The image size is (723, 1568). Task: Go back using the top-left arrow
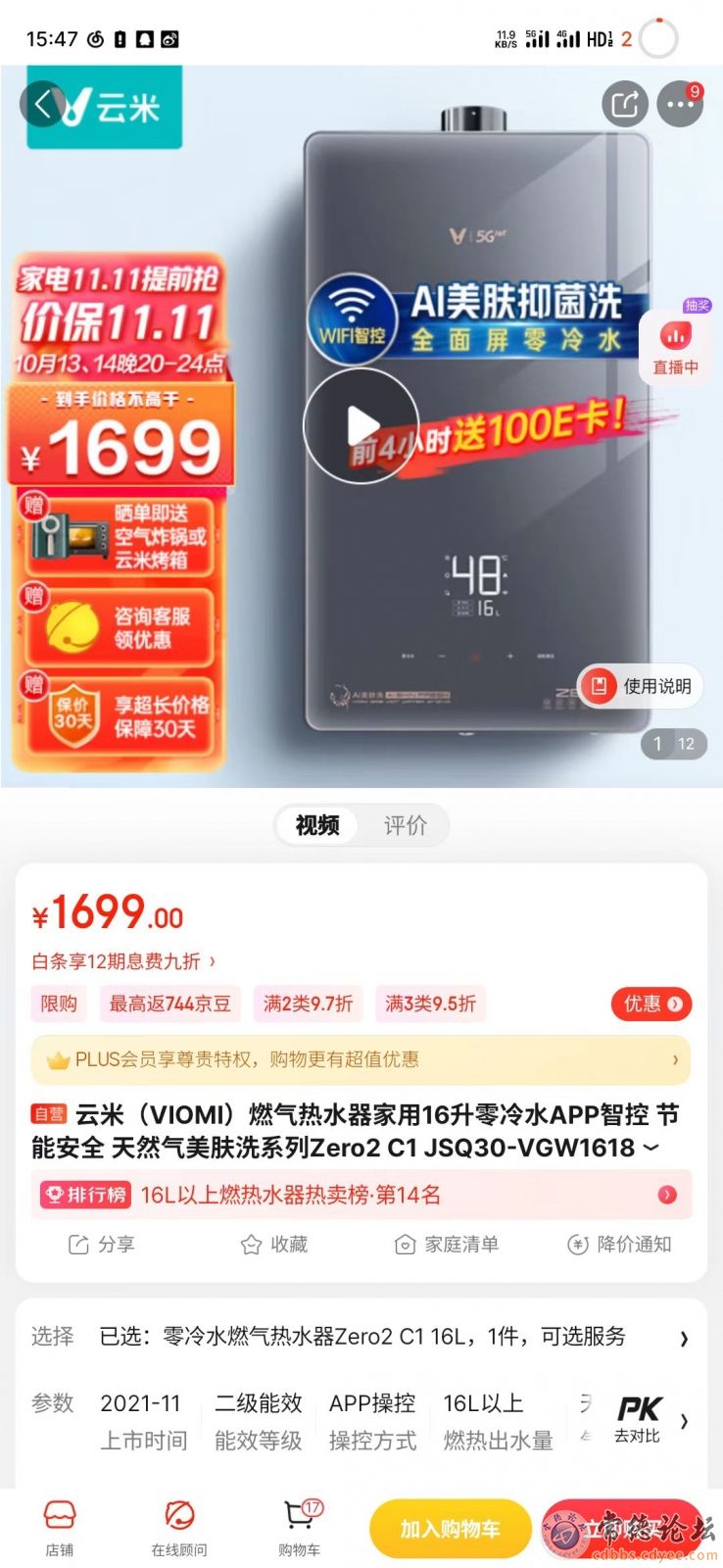(x=43, y=103)
